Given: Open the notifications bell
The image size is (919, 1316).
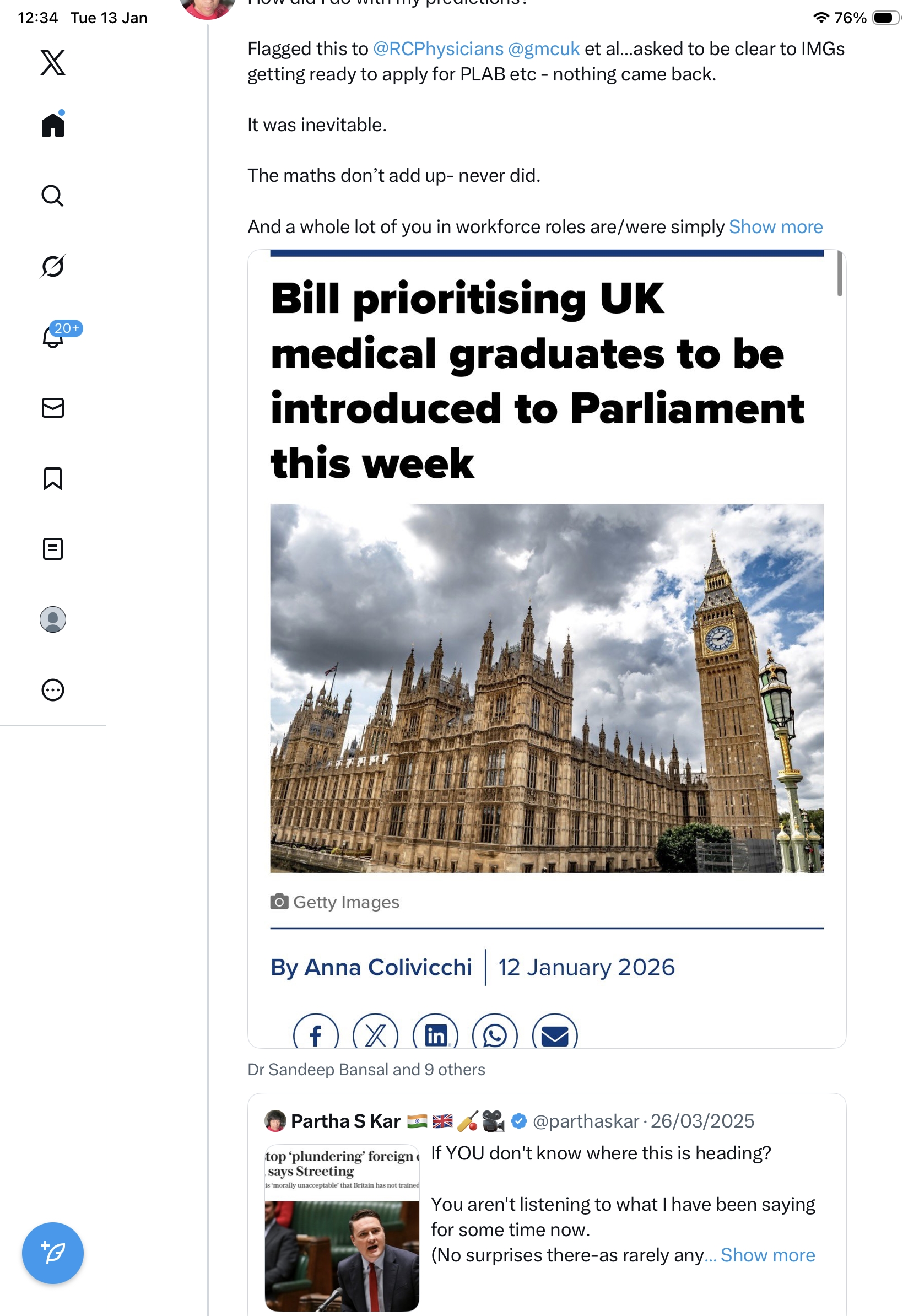Looking at the screenshot, I should click(x=53, y=337).
